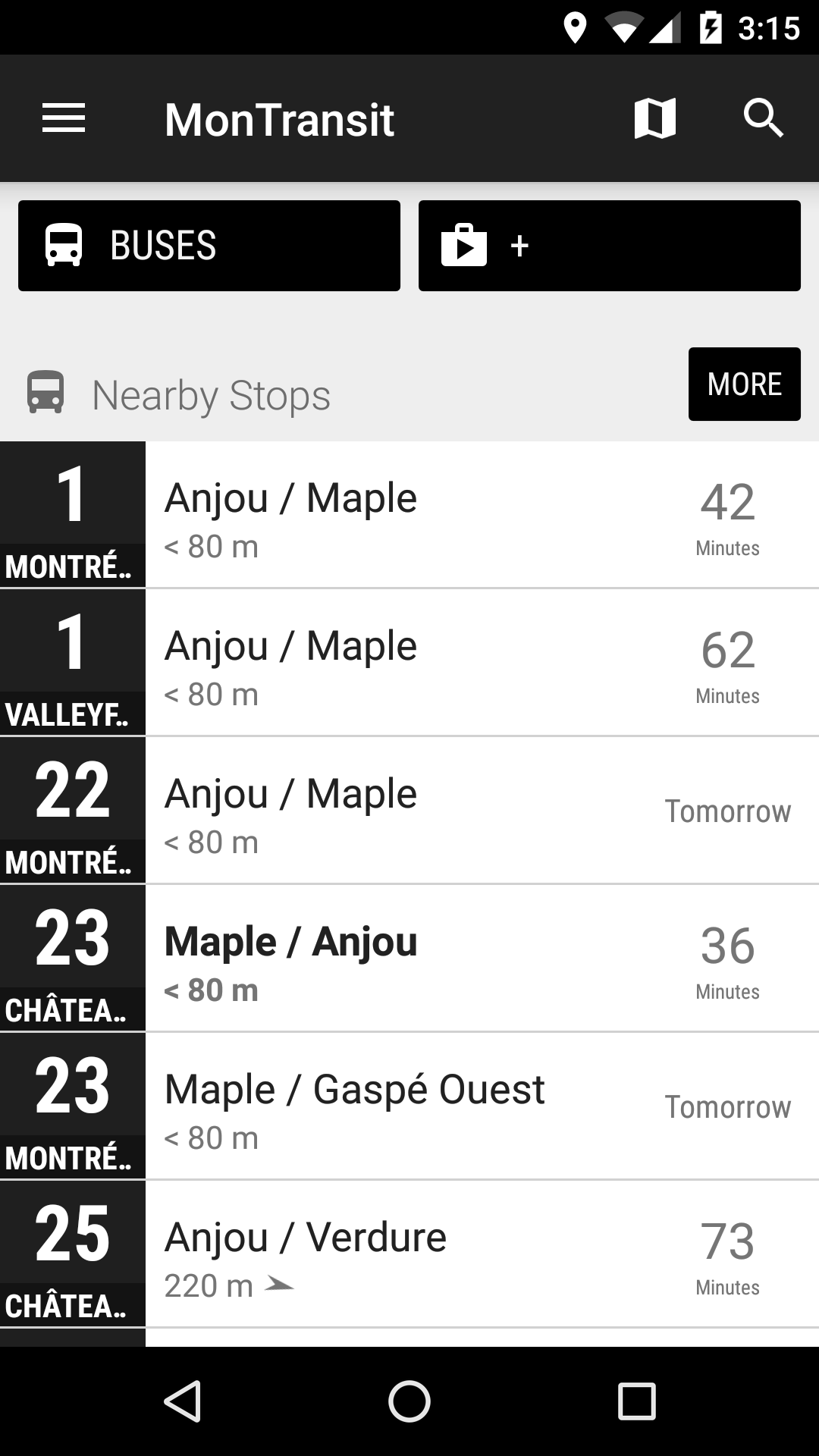Tap the system home button
Screen dimensions: 819x1456
coord(409,1401)
